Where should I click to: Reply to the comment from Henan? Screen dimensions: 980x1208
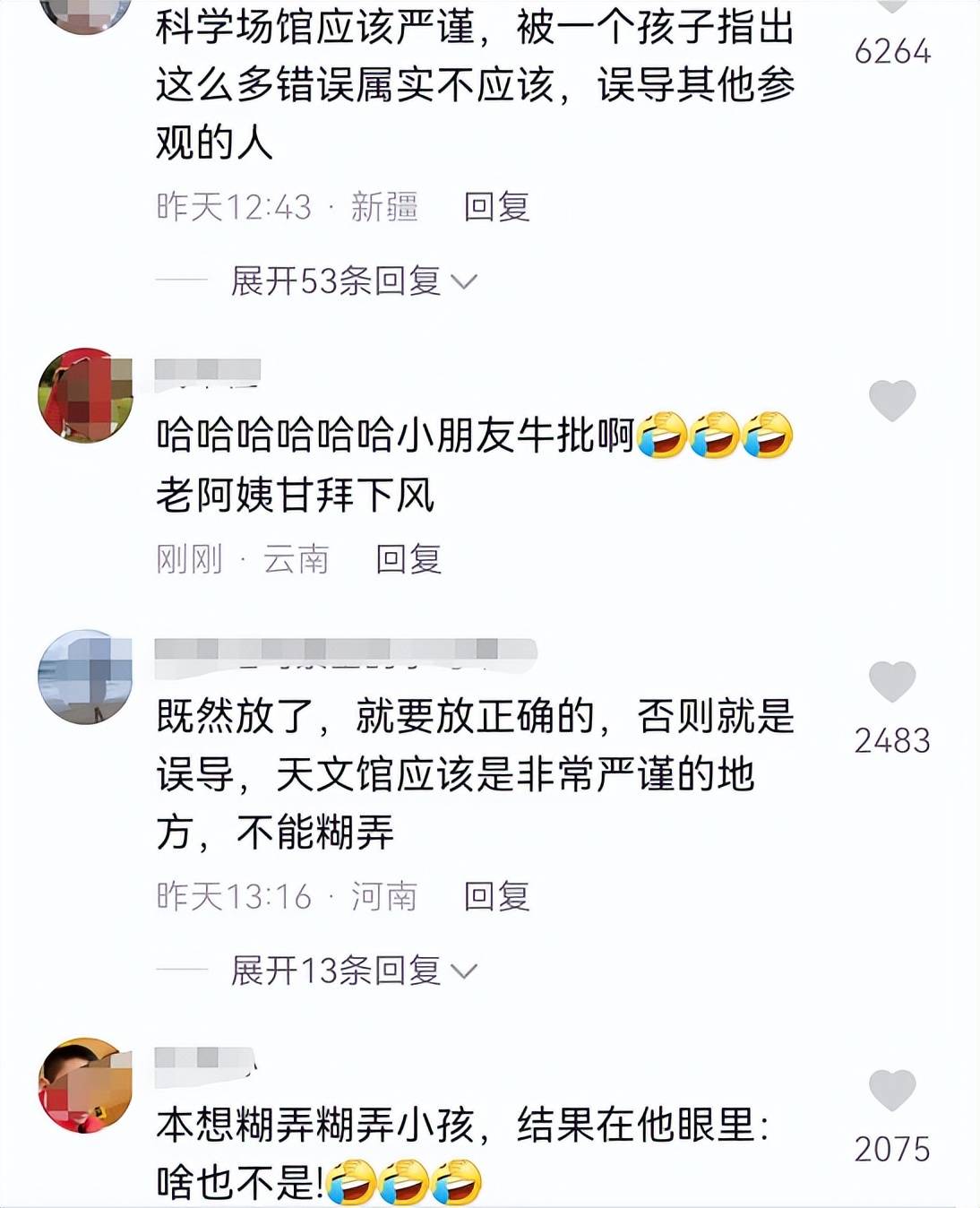pyautogui.click(x=496, y=896)
